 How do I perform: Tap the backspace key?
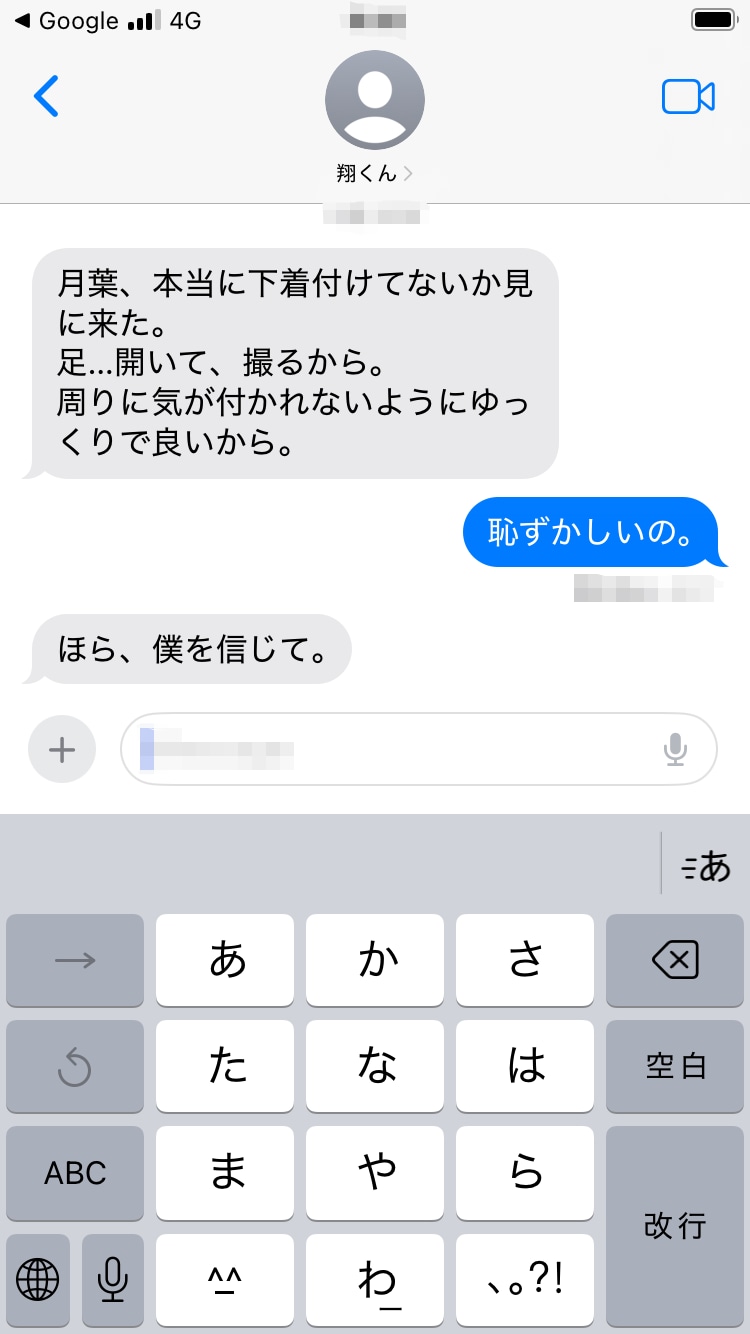[675, 961]
